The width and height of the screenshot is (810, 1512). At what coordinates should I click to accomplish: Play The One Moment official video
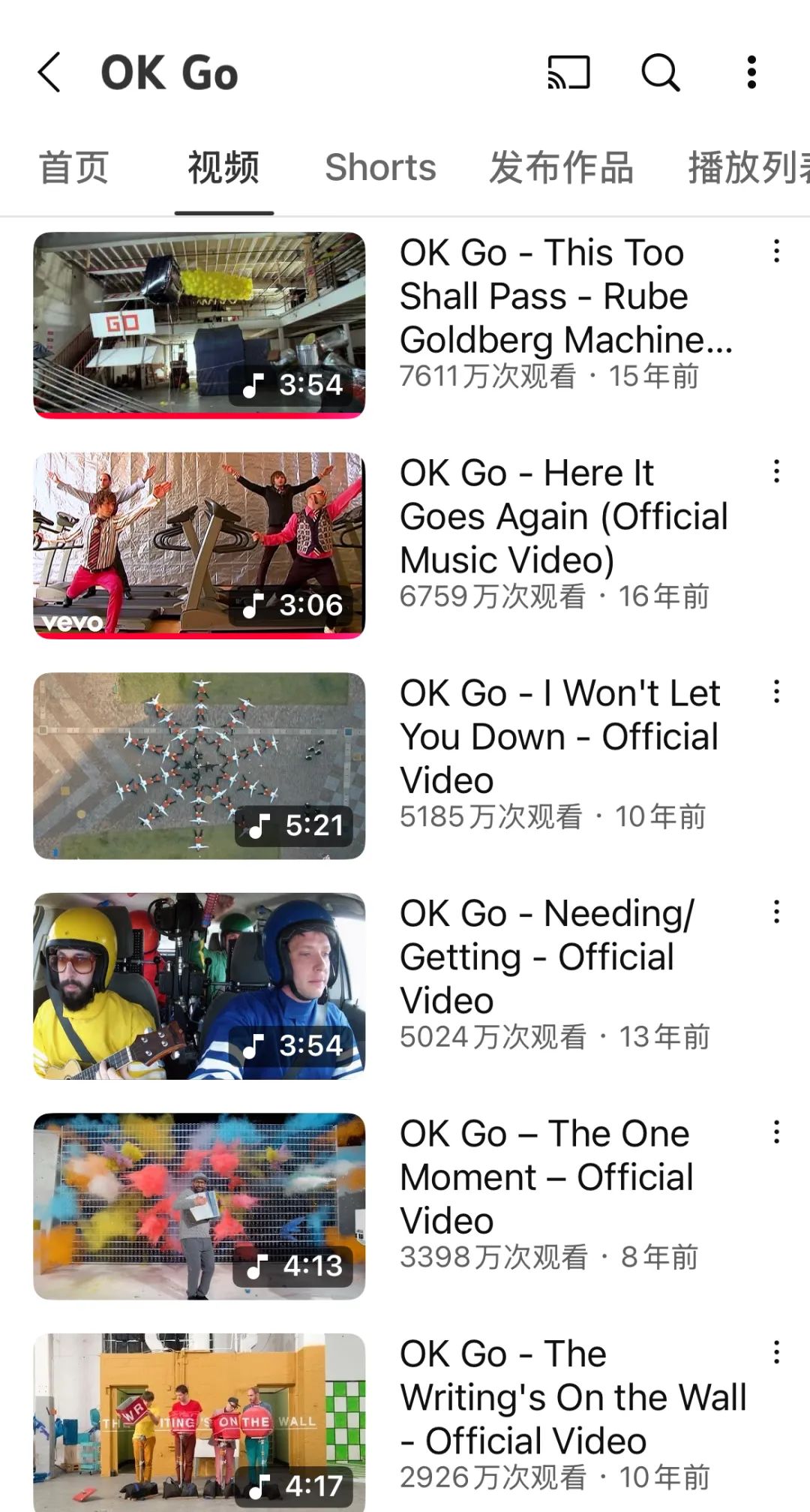click(199, 1206)
